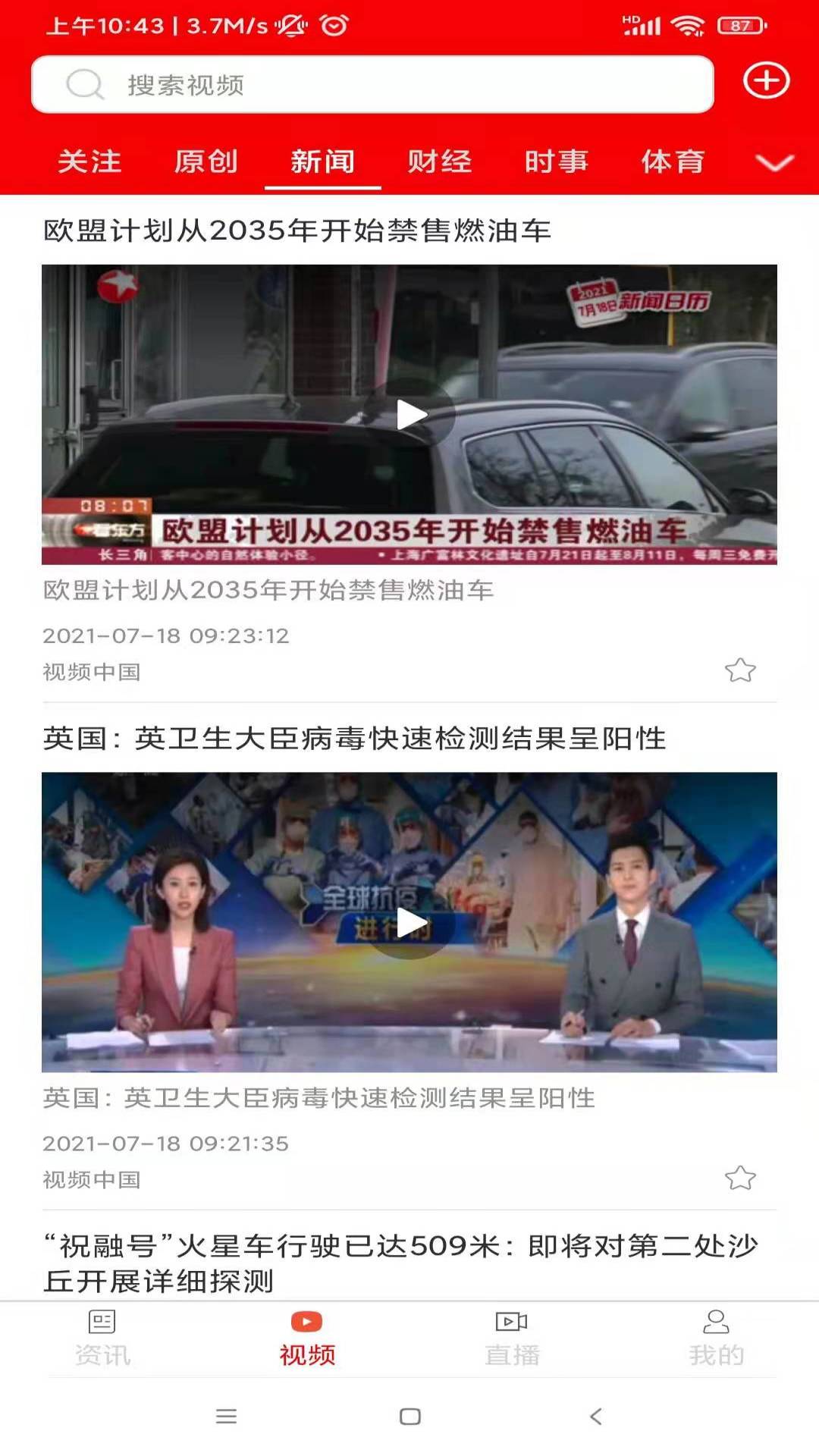The height and width of the screenshot is (1456, 819).
Task: Open system recent apps
Action: pos(226,1416)
